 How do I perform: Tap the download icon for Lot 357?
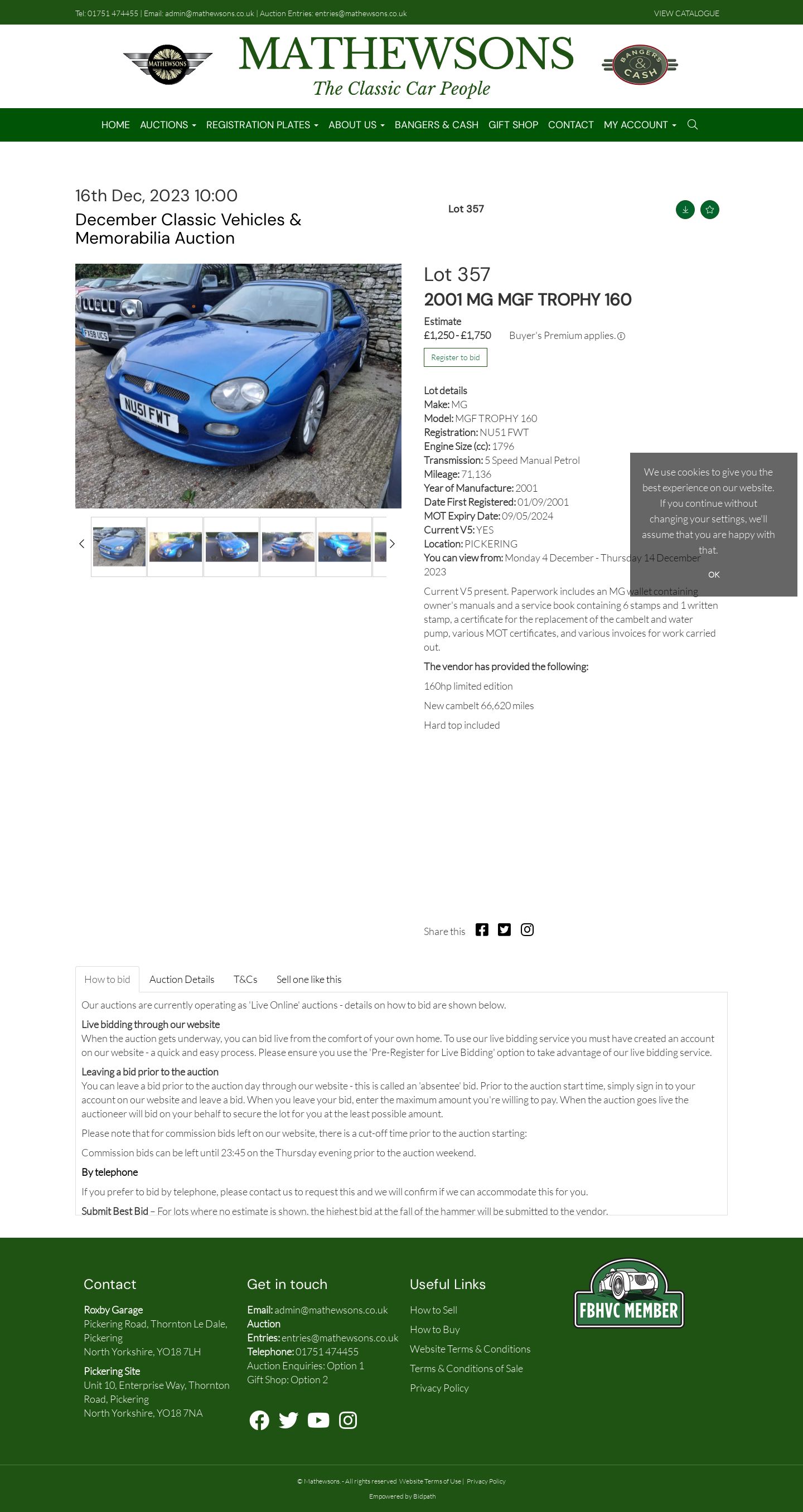coord(685,210)
